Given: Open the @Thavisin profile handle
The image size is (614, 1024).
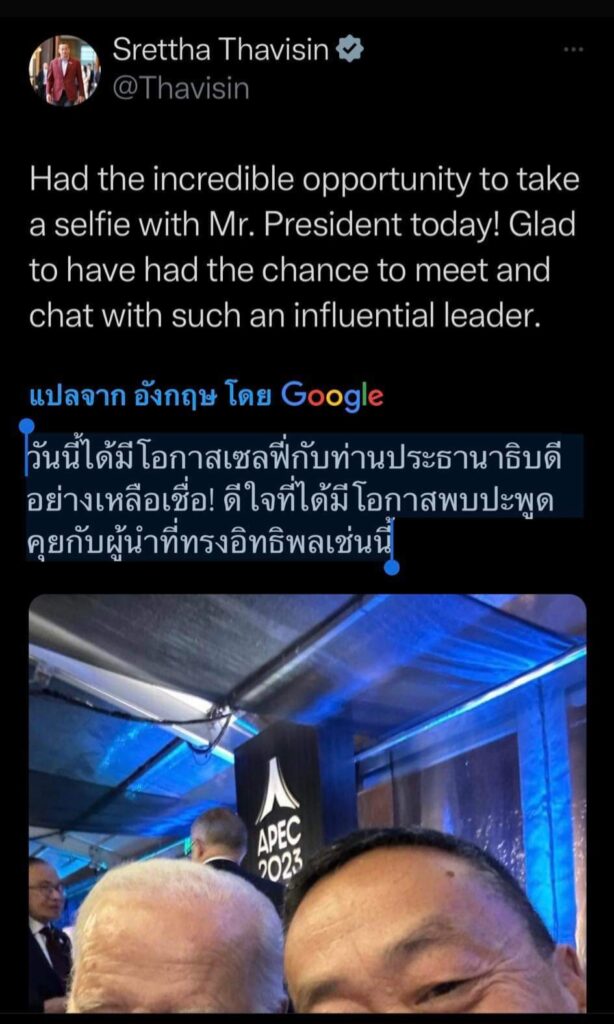Looking at the screenshot, I should 180,89.
